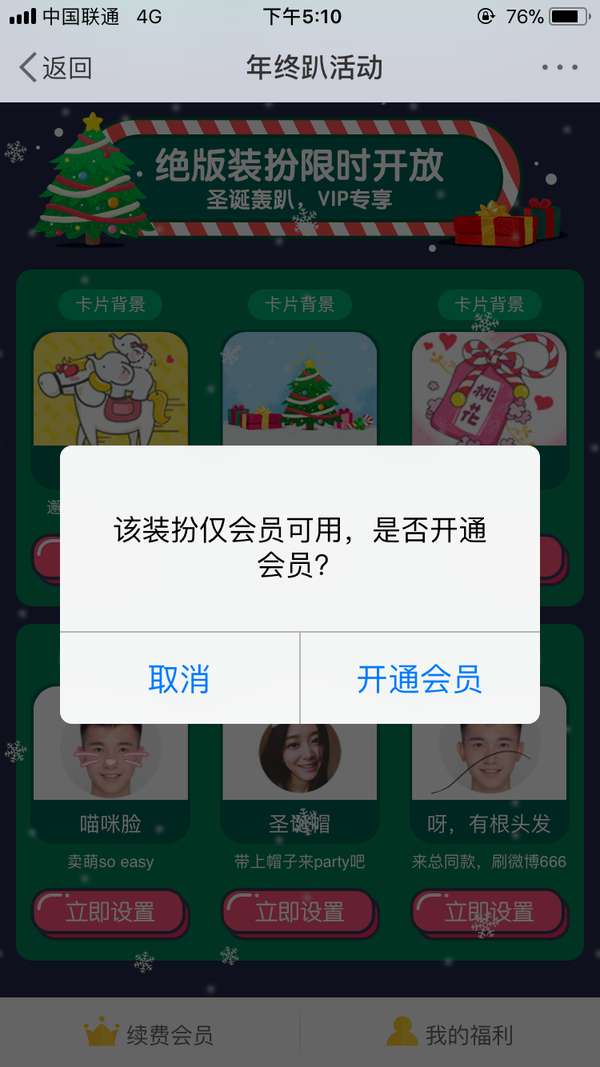The width and height of the screenshot is (600, 1067).
Task: Go back via 返回
Action: click(55, 68)
